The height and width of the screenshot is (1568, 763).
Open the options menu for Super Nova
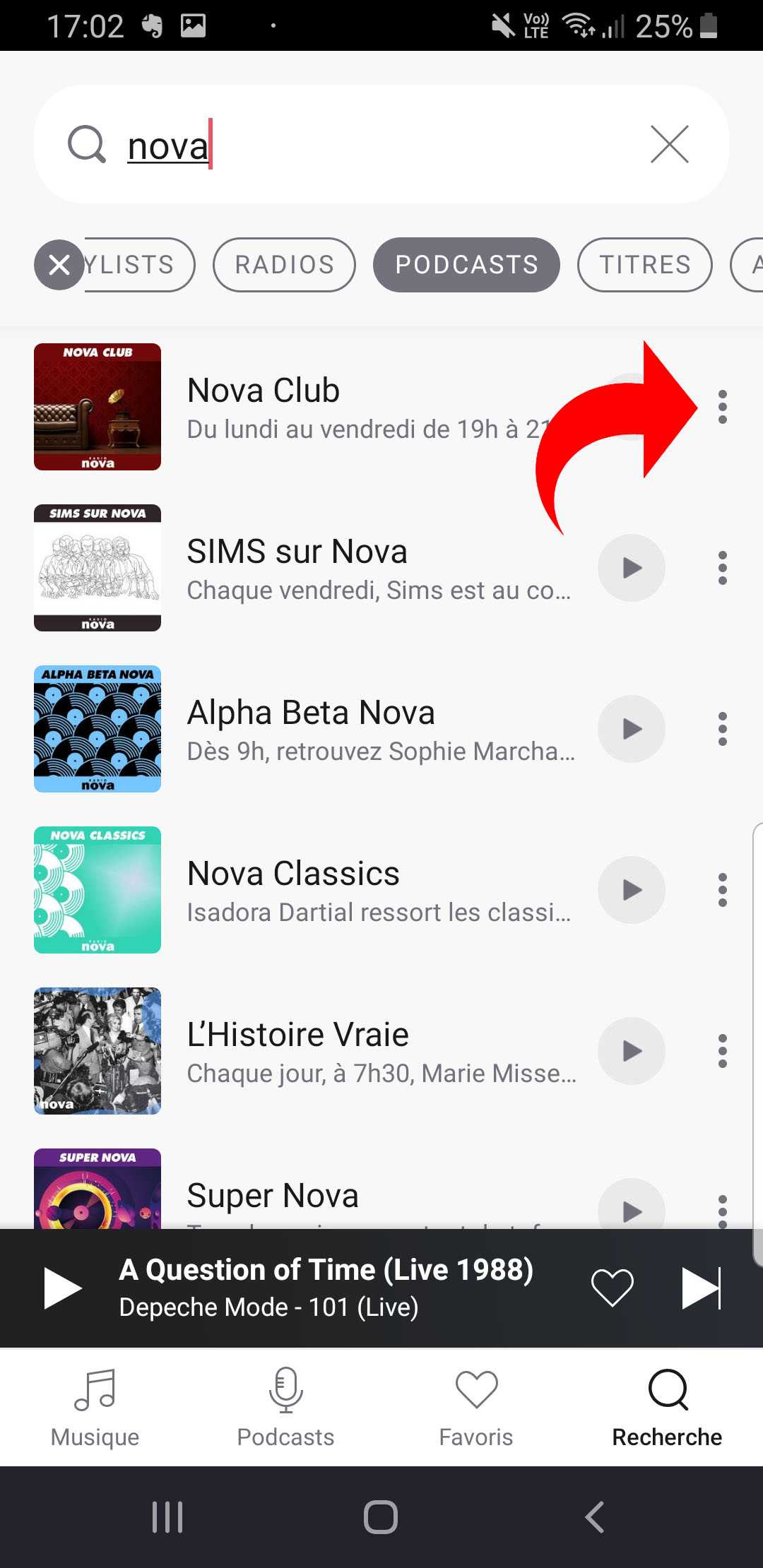pyautogui.click(x=722, y=1212)
